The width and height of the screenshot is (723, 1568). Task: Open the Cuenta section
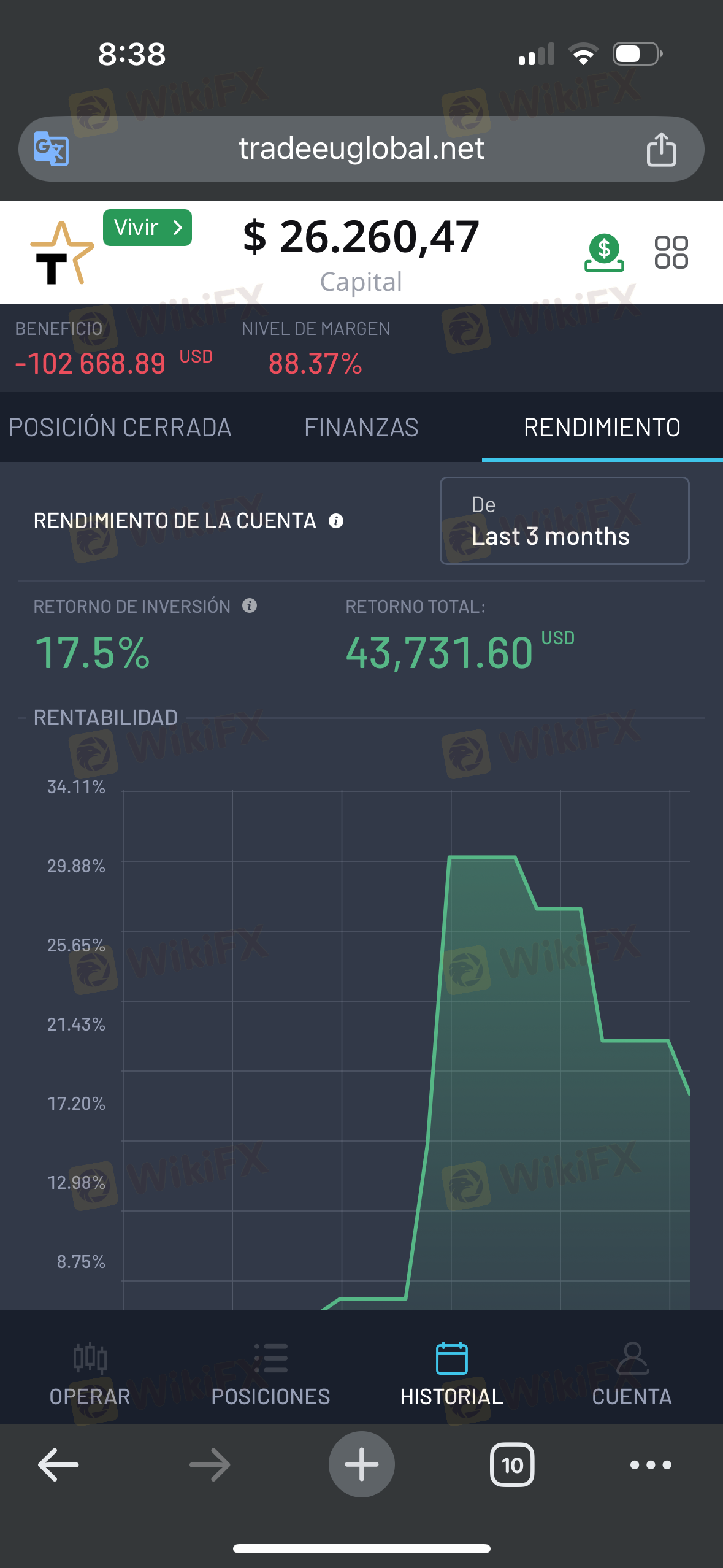632,1374
